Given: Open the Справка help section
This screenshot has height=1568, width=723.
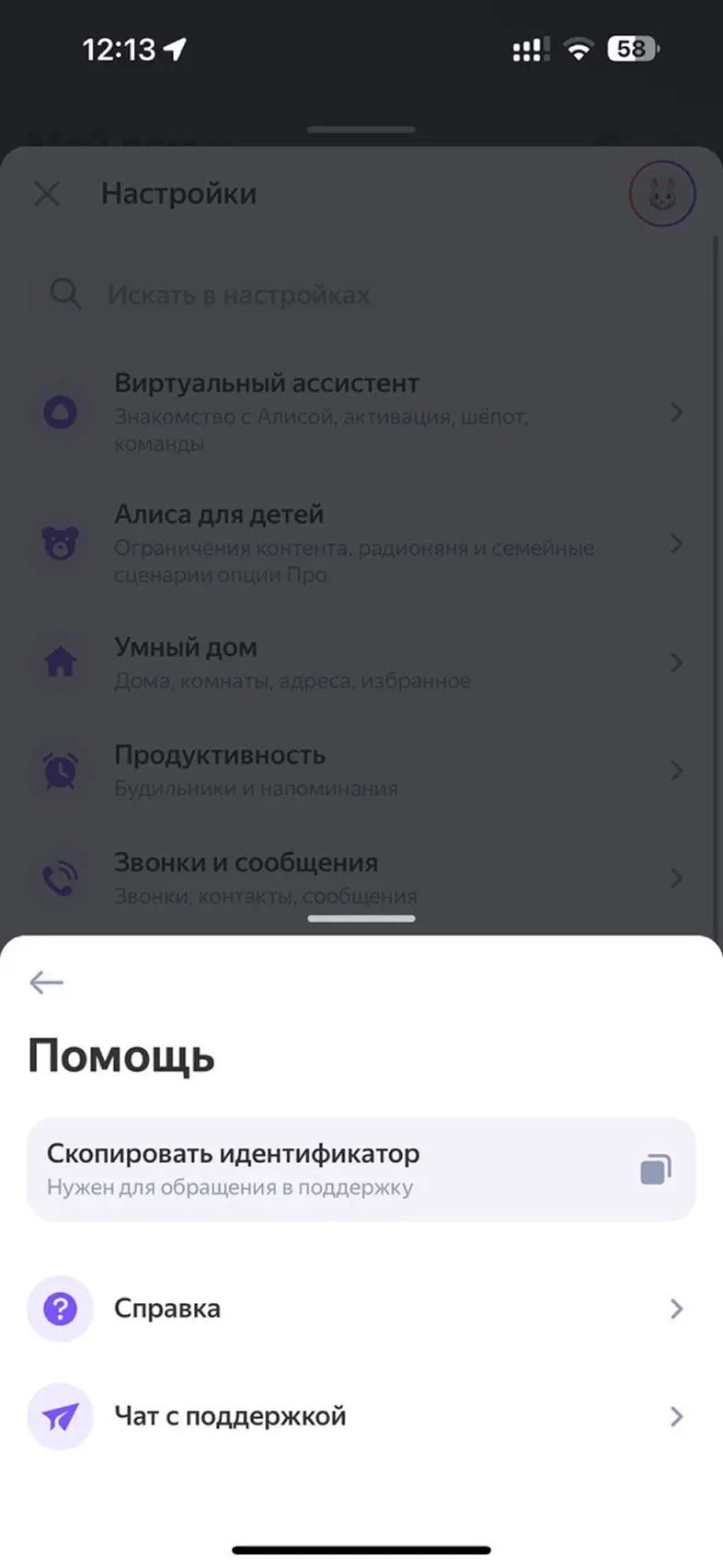Looking at the screenshot, I should point(361,1309).
